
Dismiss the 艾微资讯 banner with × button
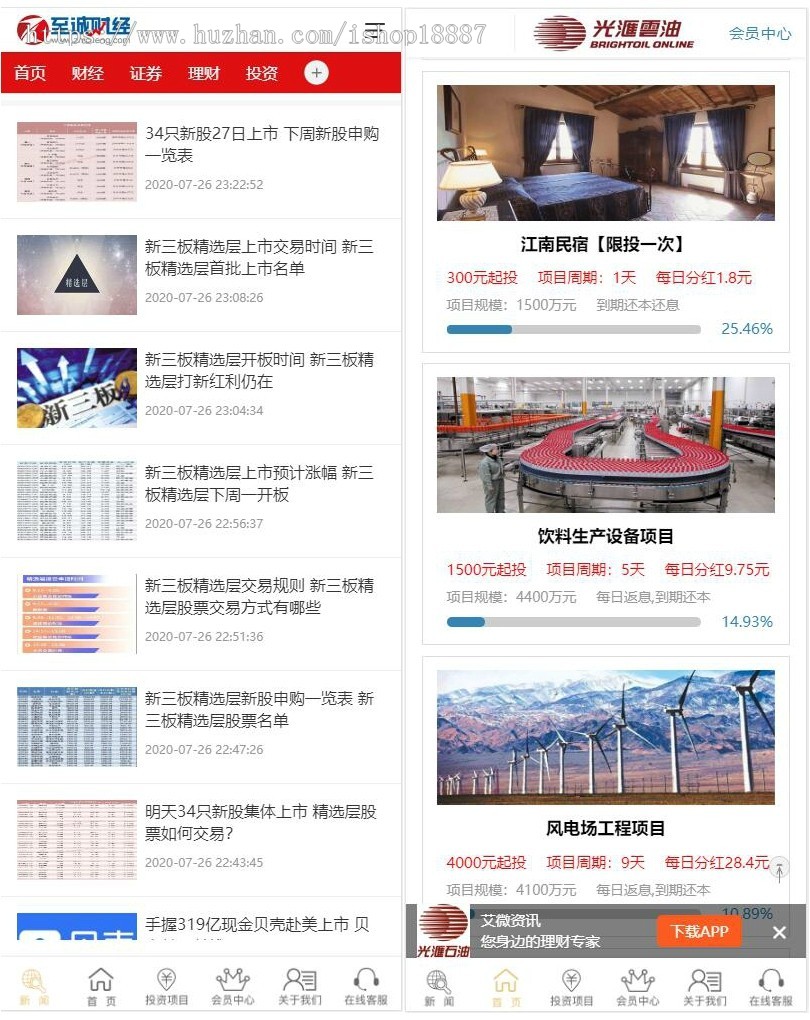click(779, 931)
